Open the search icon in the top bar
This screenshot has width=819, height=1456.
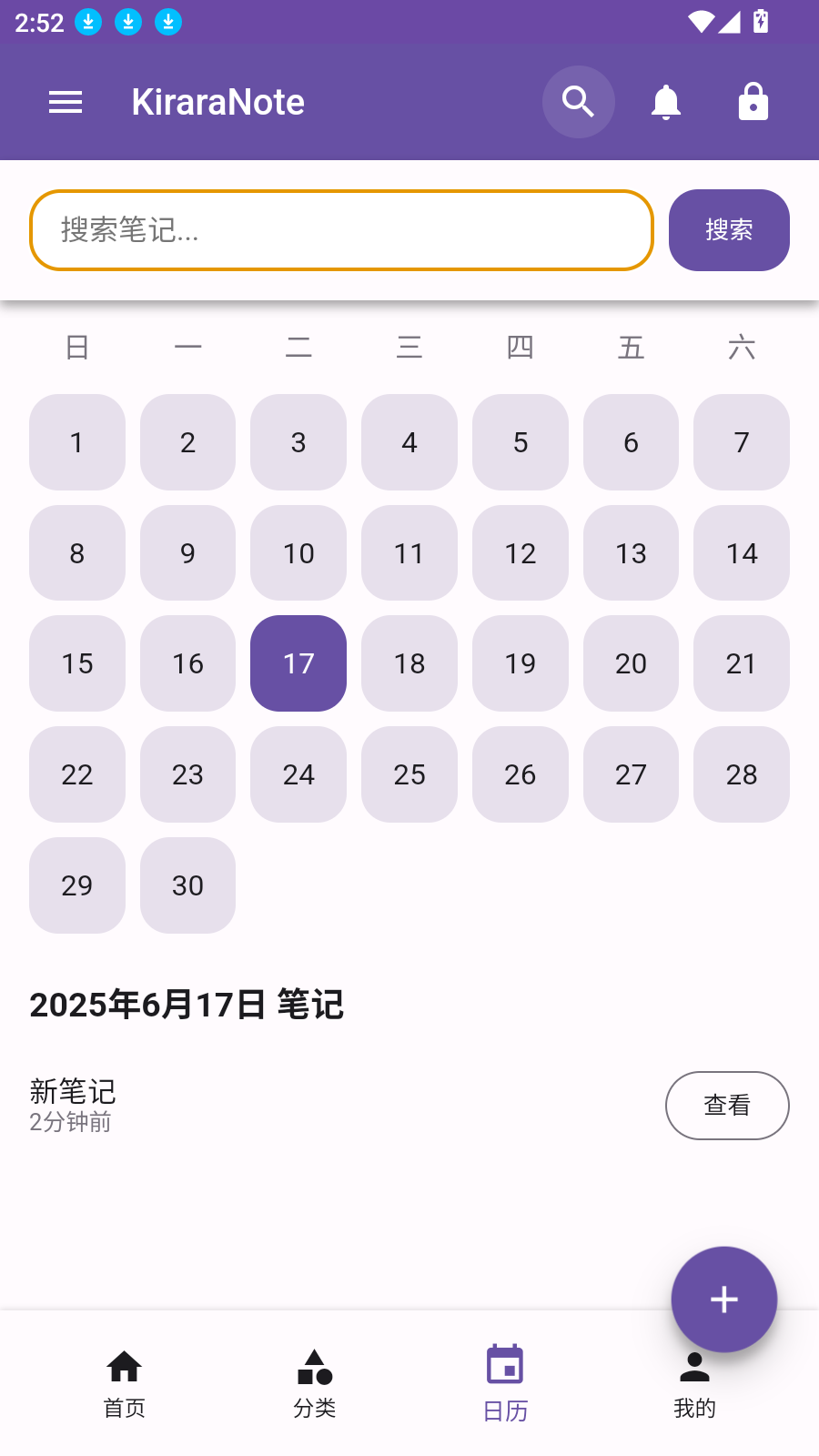579,102
